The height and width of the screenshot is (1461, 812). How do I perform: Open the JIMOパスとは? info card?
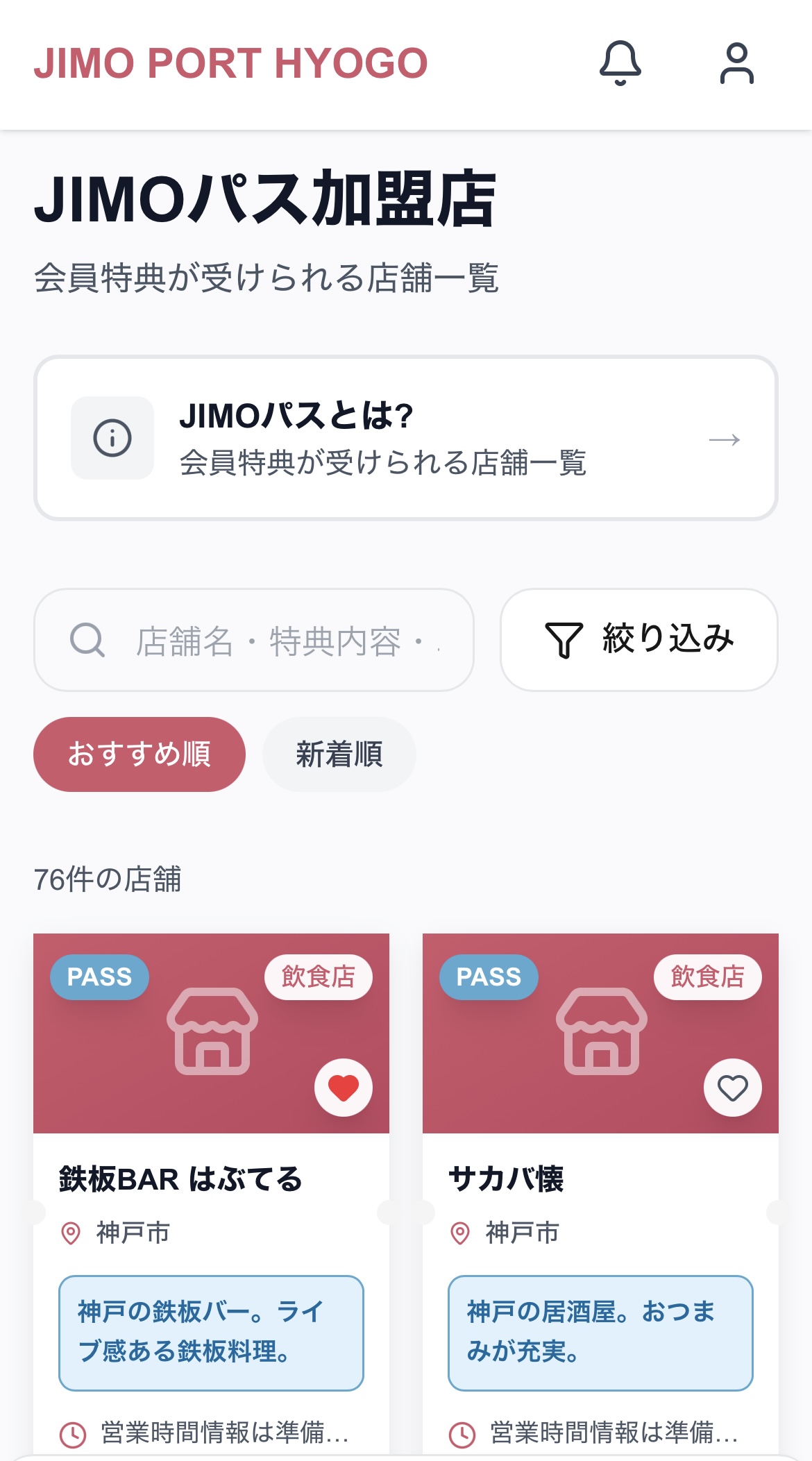pyautogui.click(x=406, y=438)
